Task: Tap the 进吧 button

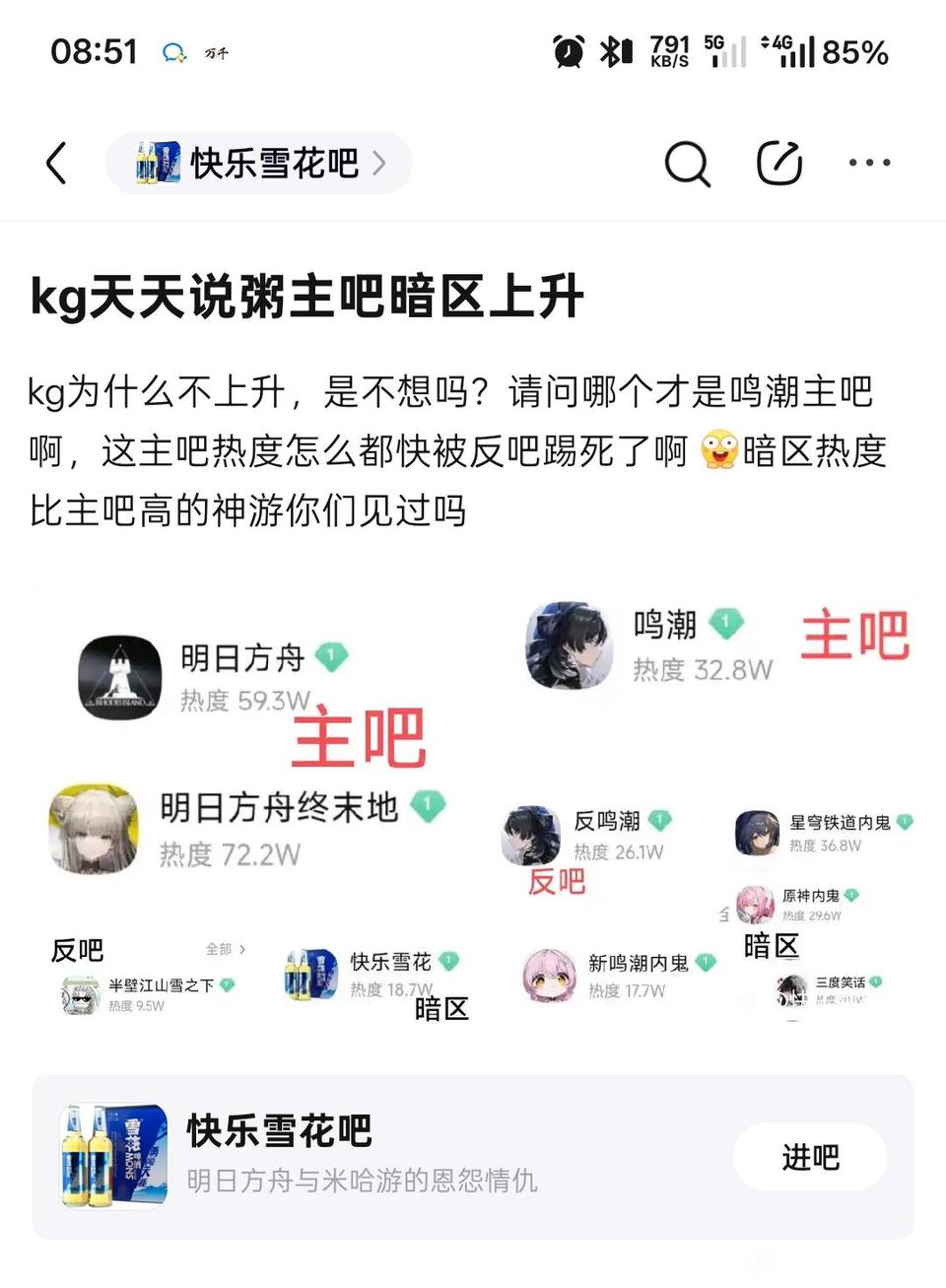Action: pyautogui.click(x=810, y=1157)
